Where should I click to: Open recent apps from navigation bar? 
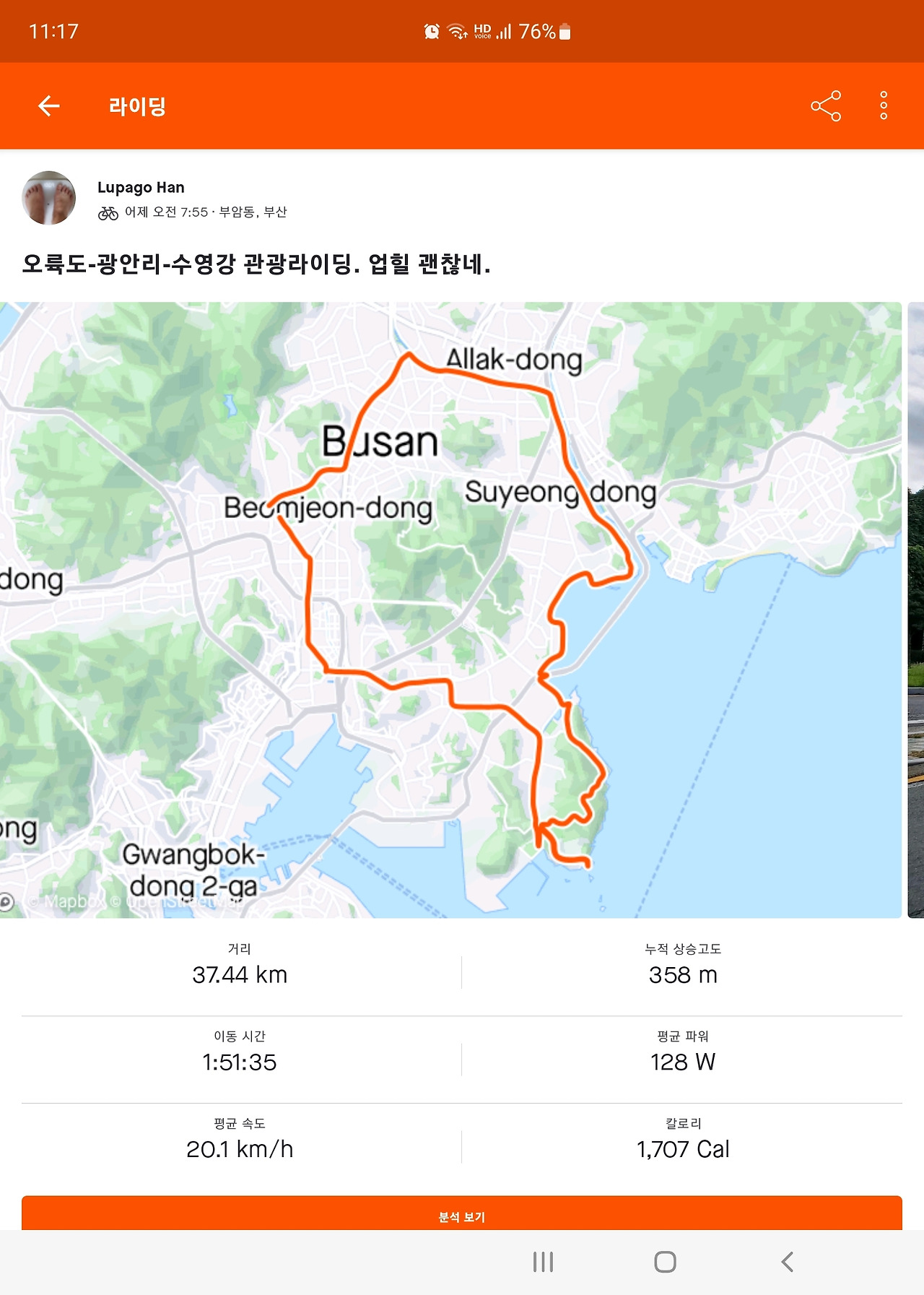(x=543, y=1262)
